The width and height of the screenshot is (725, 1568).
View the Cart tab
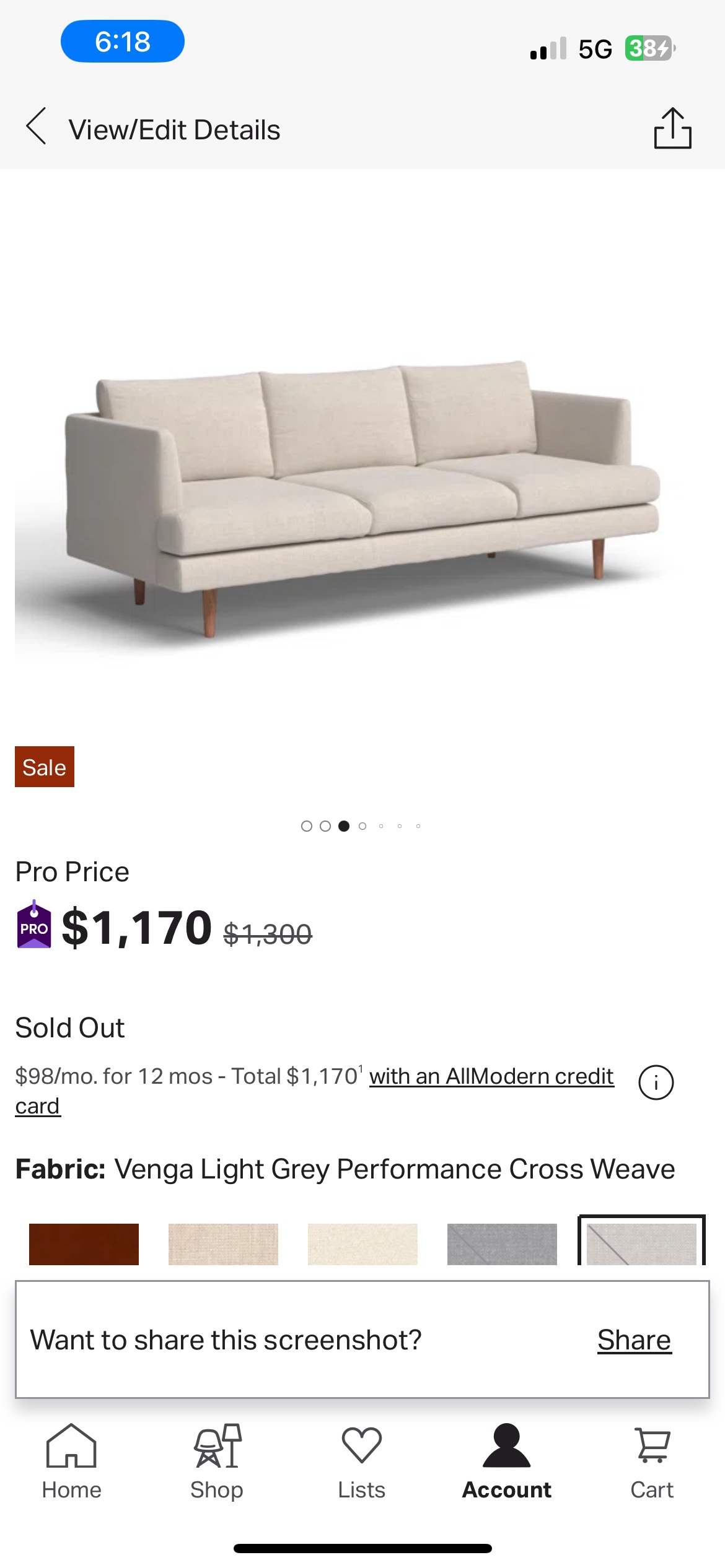pos(652,1461)
